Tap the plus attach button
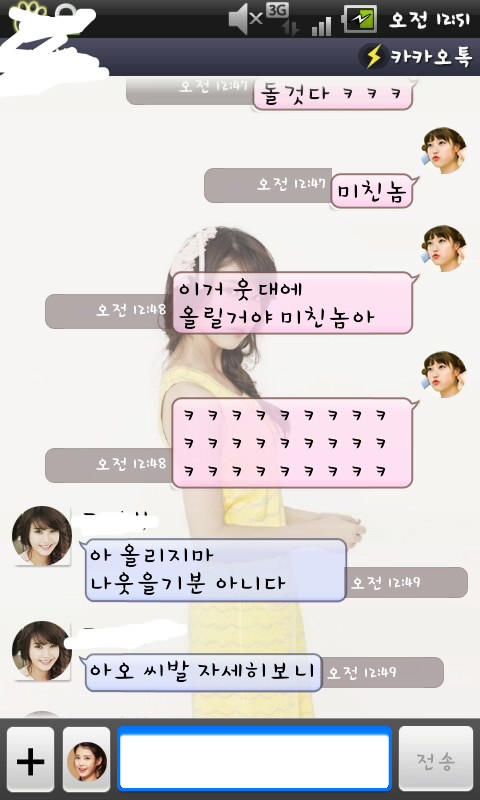 (x=30, y=759)
